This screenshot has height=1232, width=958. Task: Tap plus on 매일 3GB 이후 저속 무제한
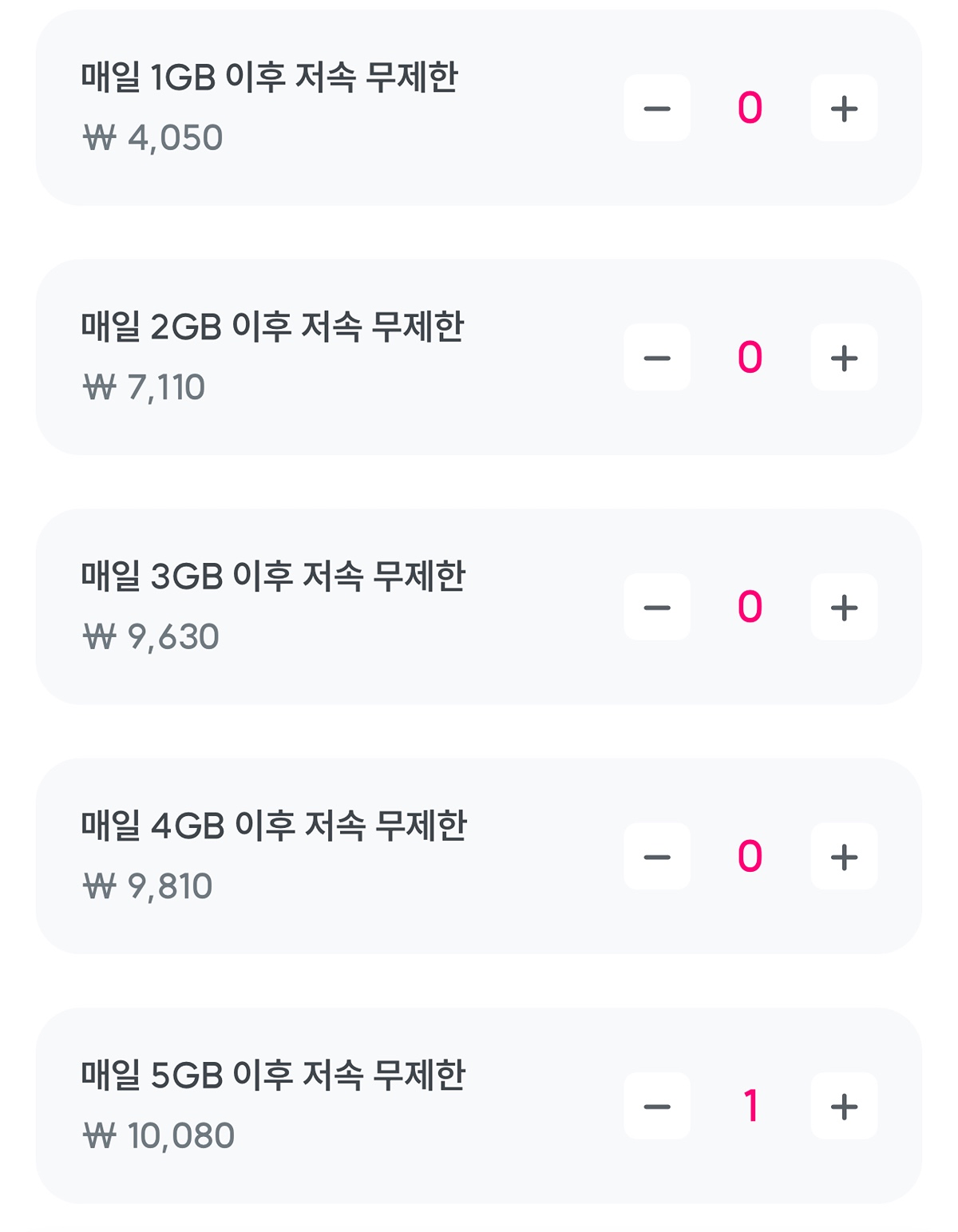844,607
